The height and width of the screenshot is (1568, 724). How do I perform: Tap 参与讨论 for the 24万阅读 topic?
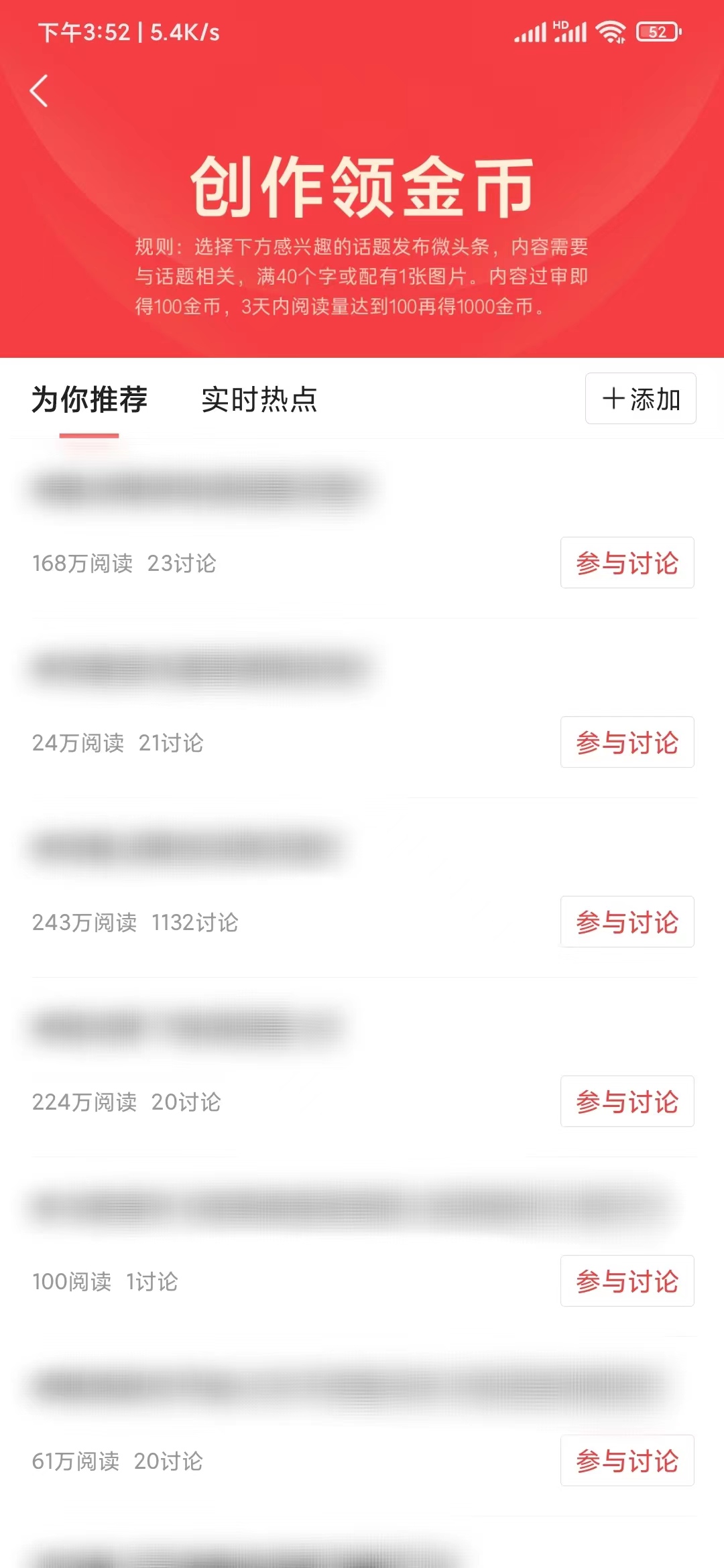coord(627,742)
